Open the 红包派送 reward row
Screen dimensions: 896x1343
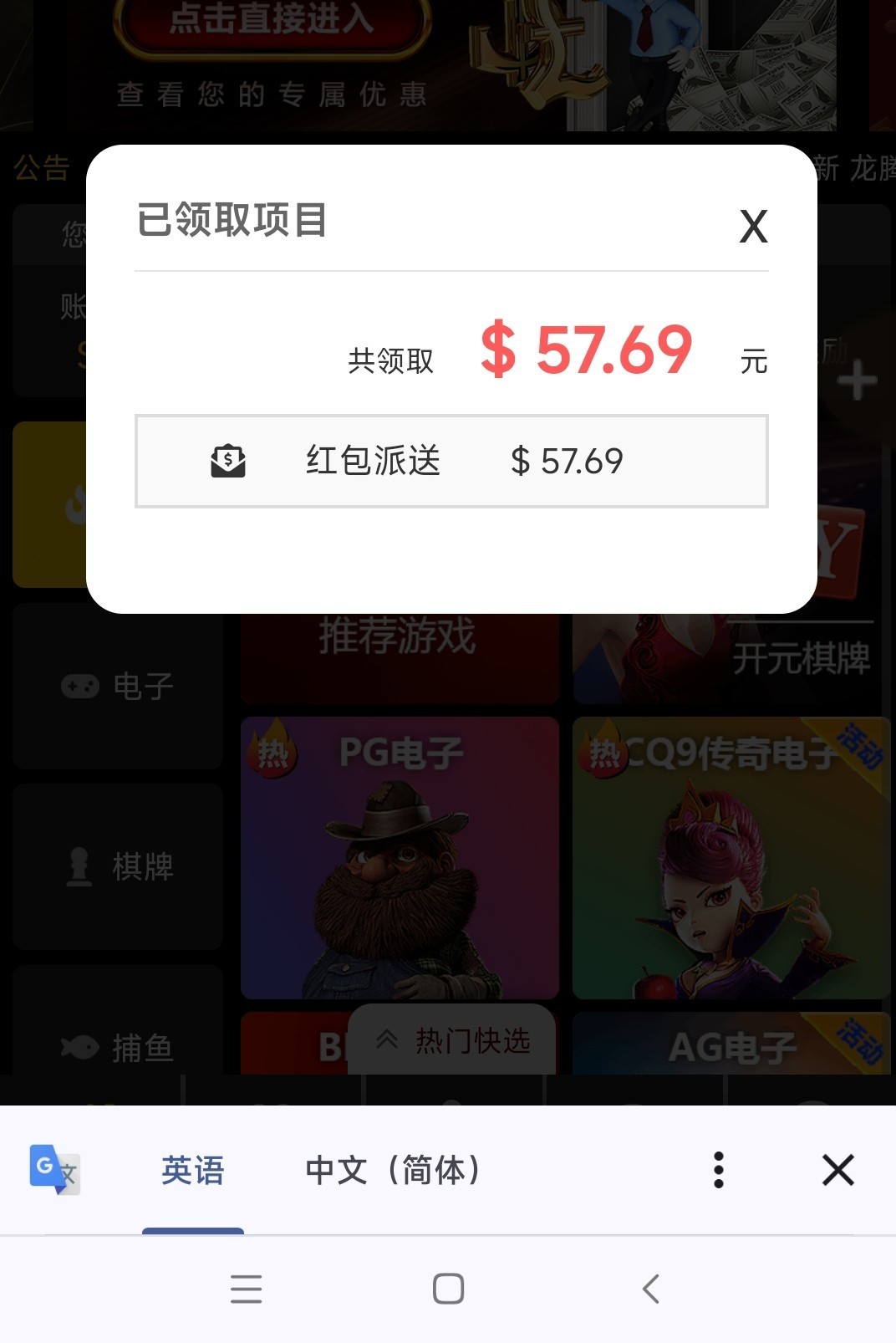(x=451, y=461)
